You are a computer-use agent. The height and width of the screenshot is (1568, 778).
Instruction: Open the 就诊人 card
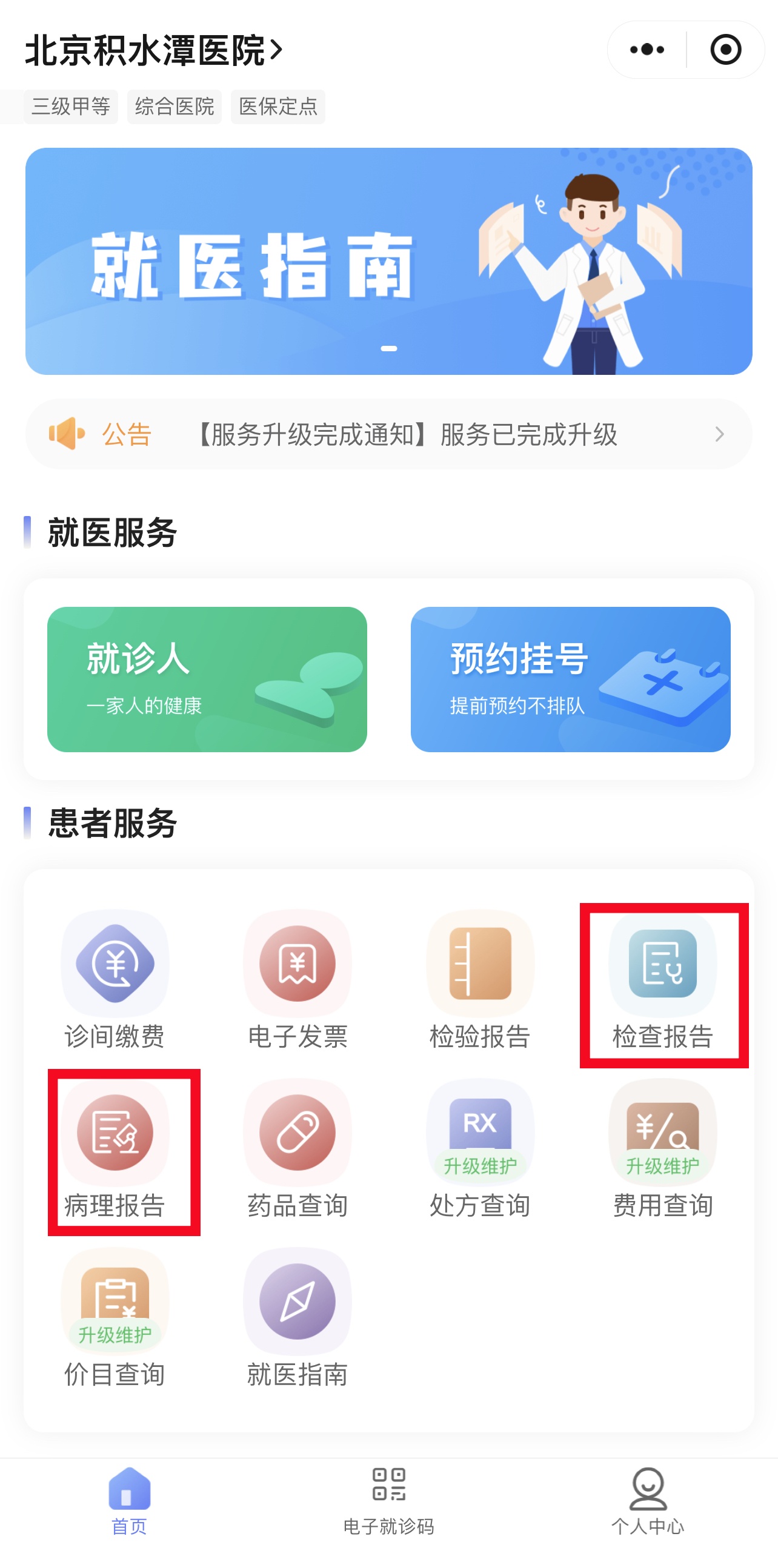point(207,679)
